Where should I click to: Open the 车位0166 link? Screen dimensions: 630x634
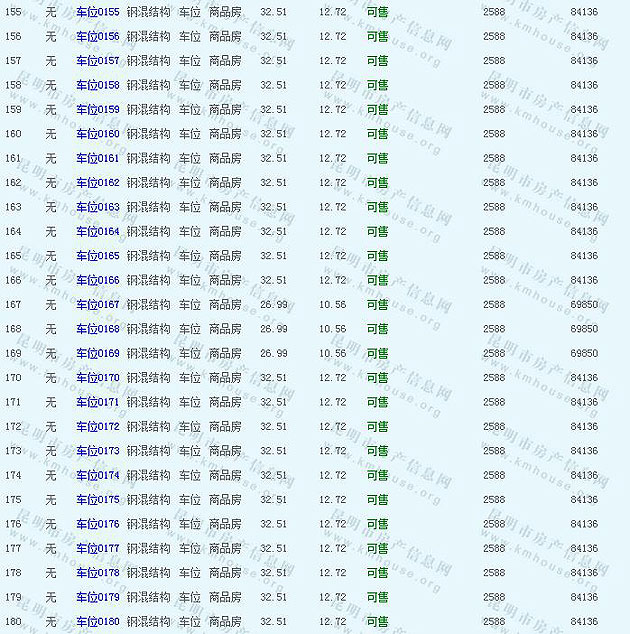[x=98, y=280]
